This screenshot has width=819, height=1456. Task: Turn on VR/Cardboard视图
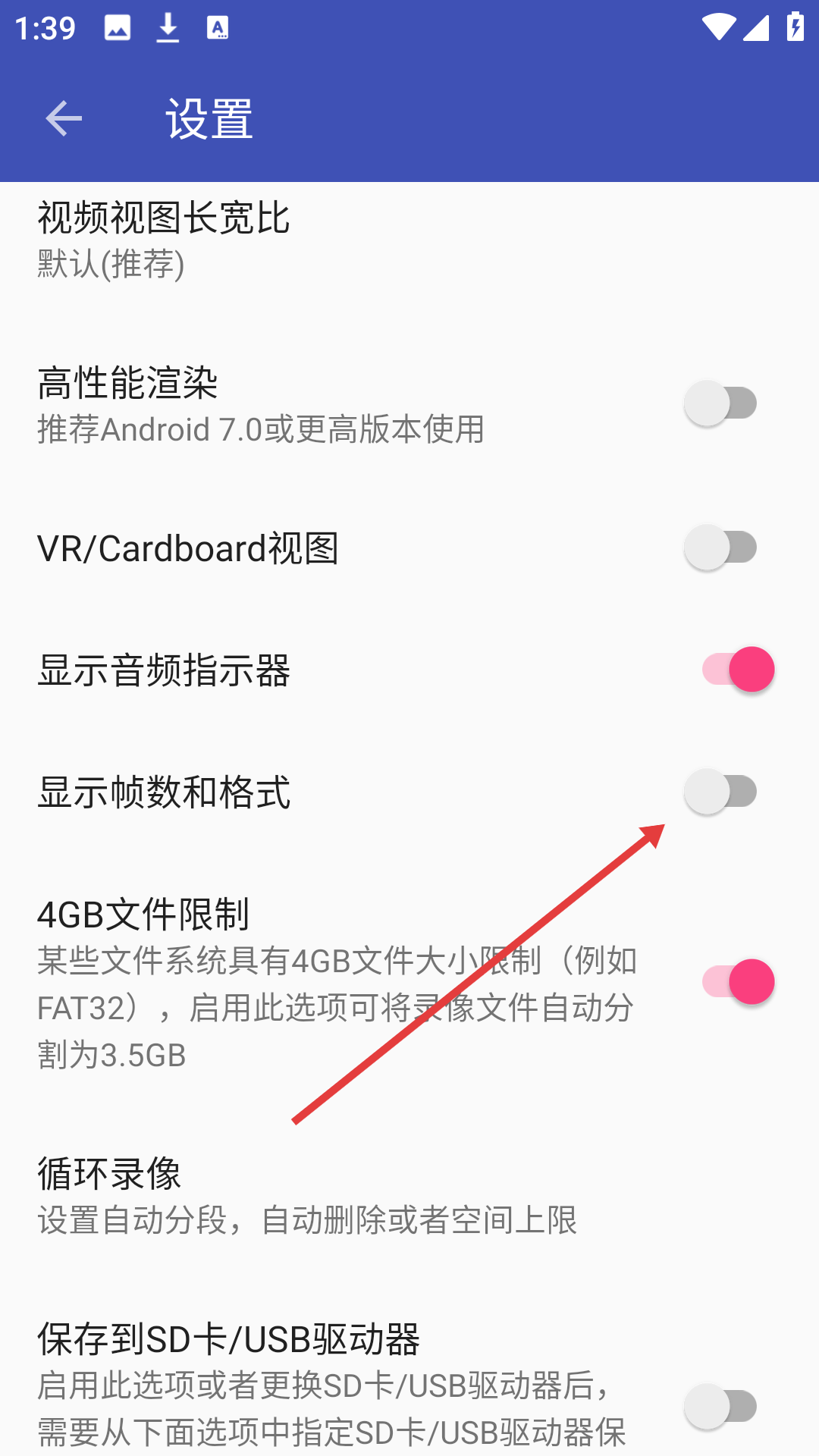point(720,548)
